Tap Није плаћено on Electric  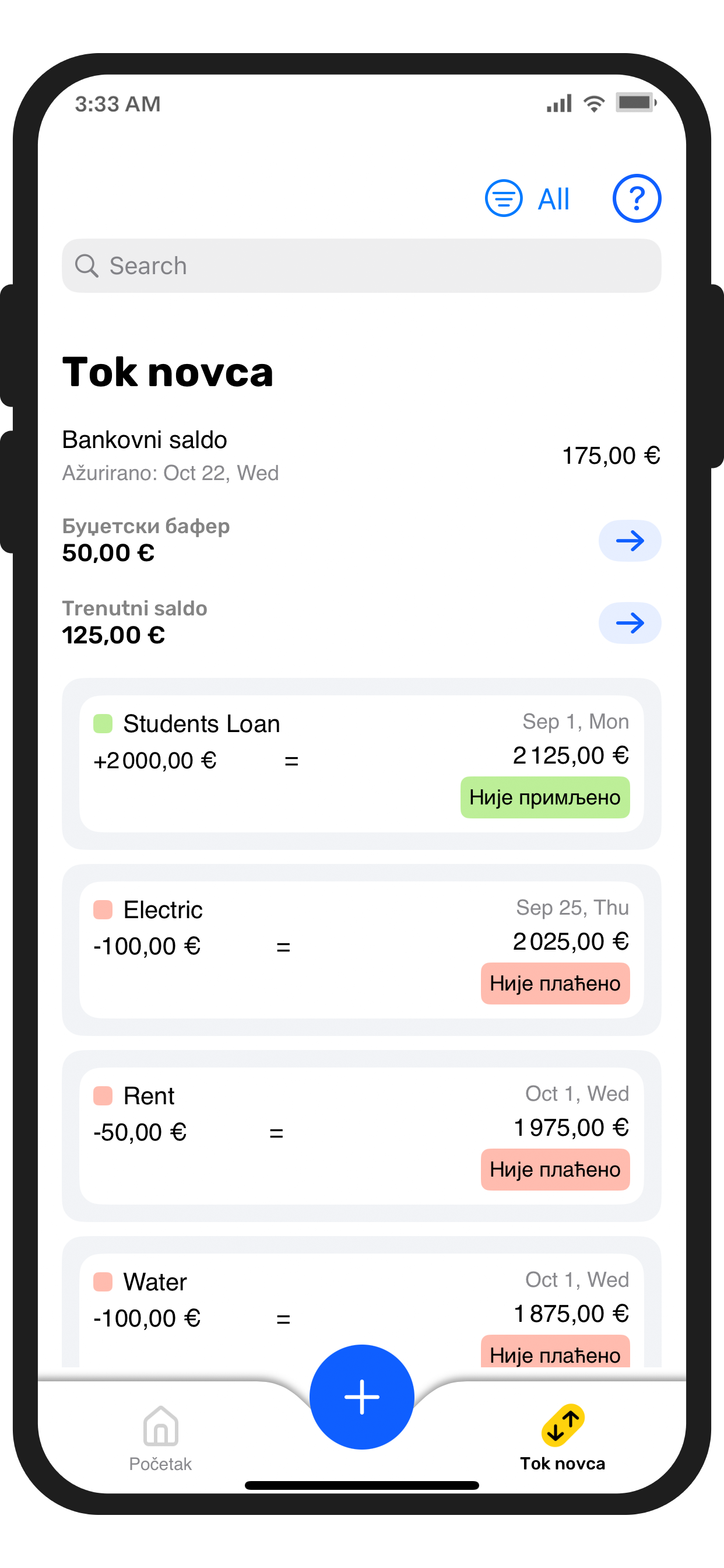point(555,984)
